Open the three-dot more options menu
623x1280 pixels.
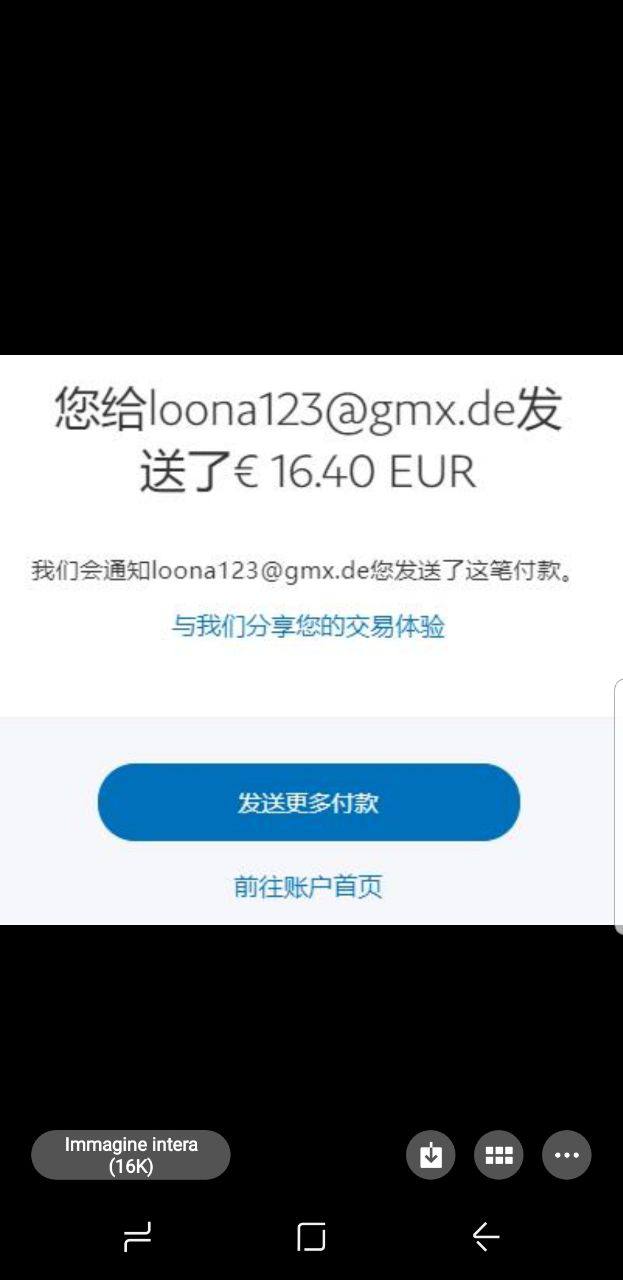pyautogui.click(x=567, y=1156)
